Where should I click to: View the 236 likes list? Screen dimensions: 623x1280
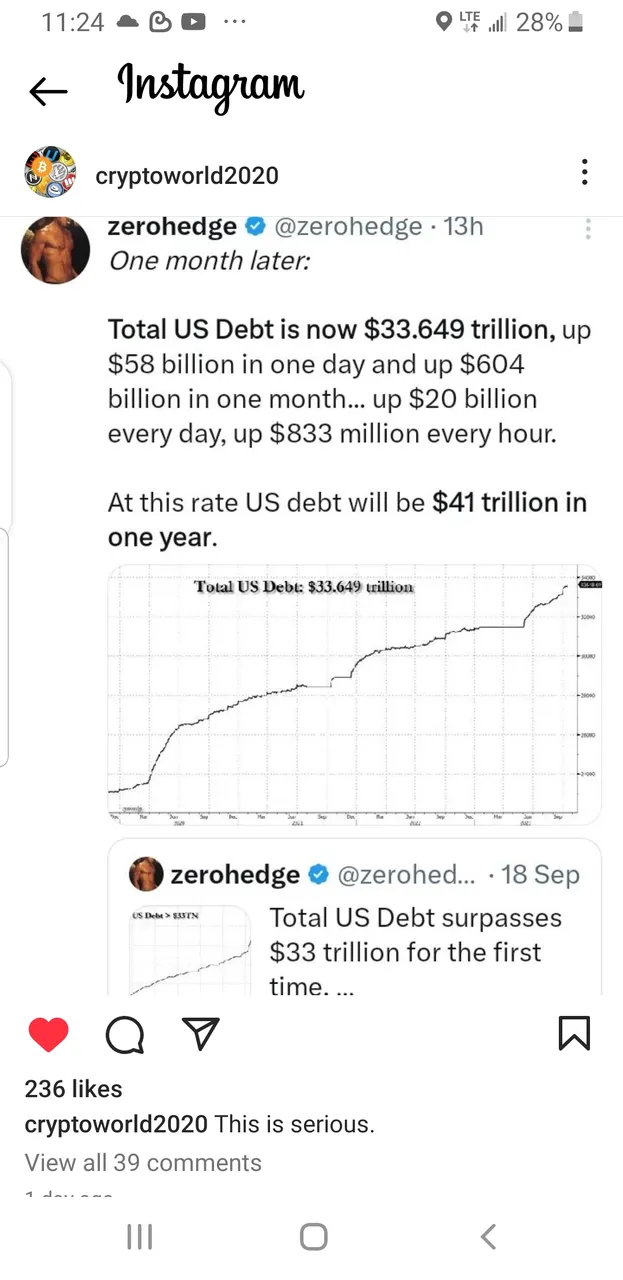(74, 1089)
